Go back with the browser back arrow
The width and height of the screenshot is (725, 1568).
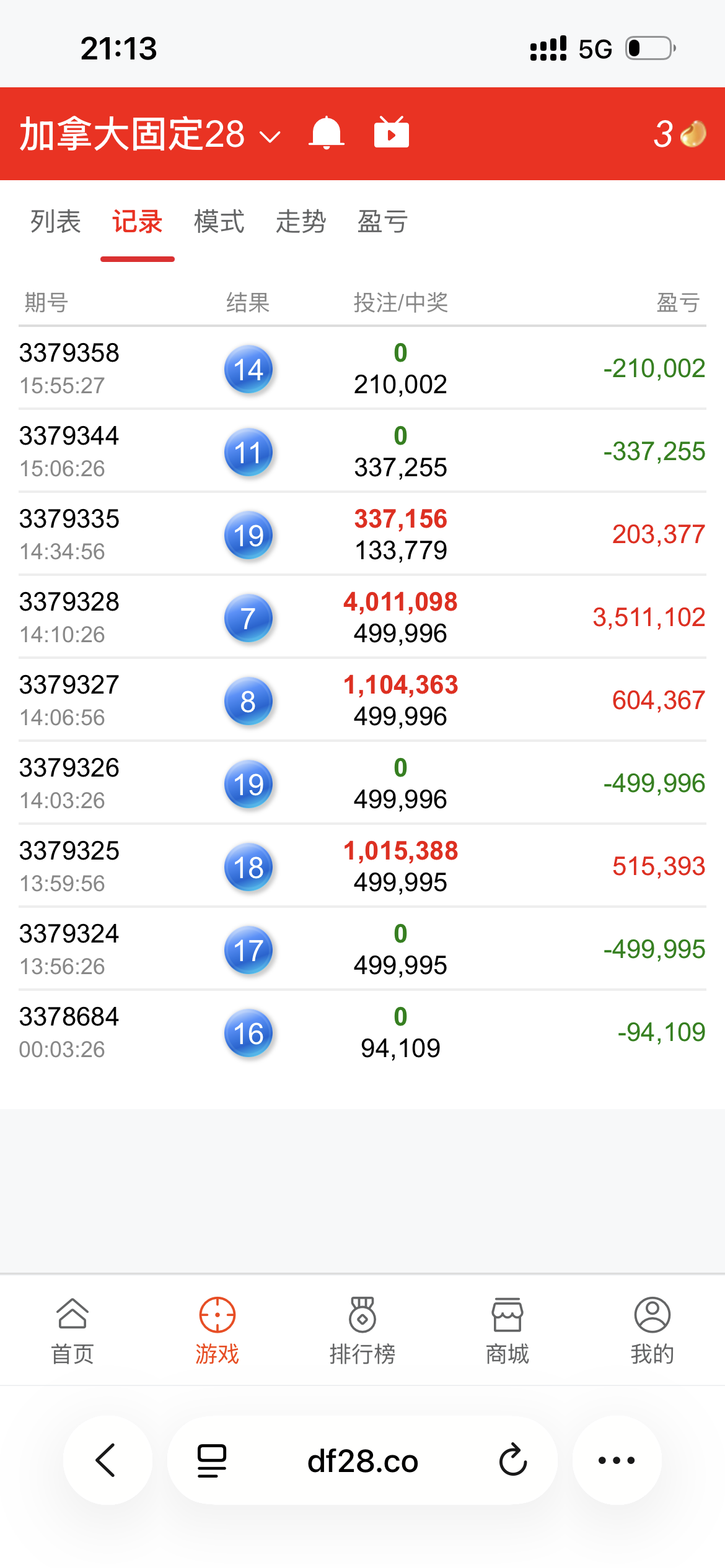coord(107,1460)
